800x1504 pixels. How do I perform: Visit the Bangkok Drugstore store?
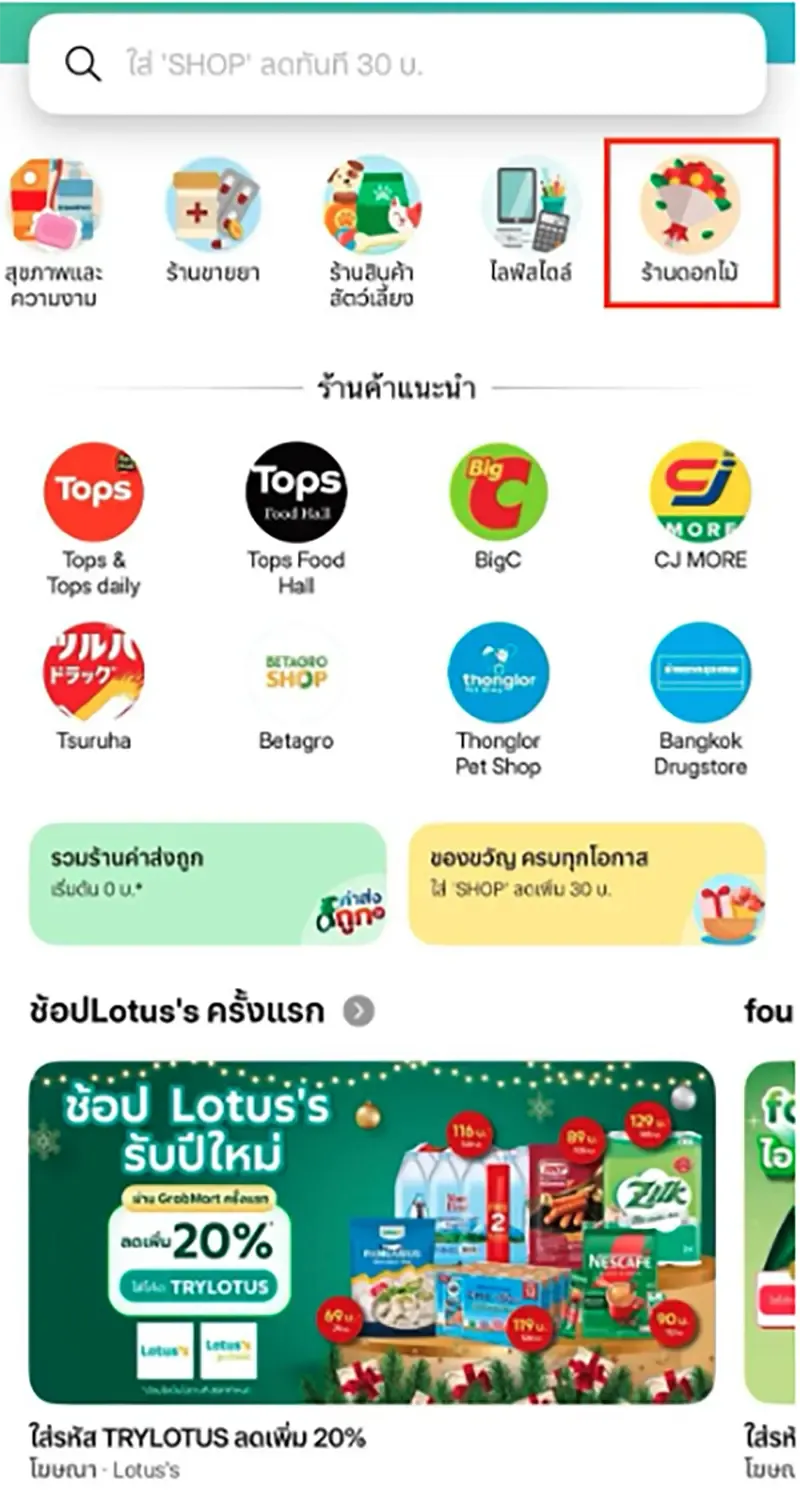pyautogui.click(x=700, y=672)
